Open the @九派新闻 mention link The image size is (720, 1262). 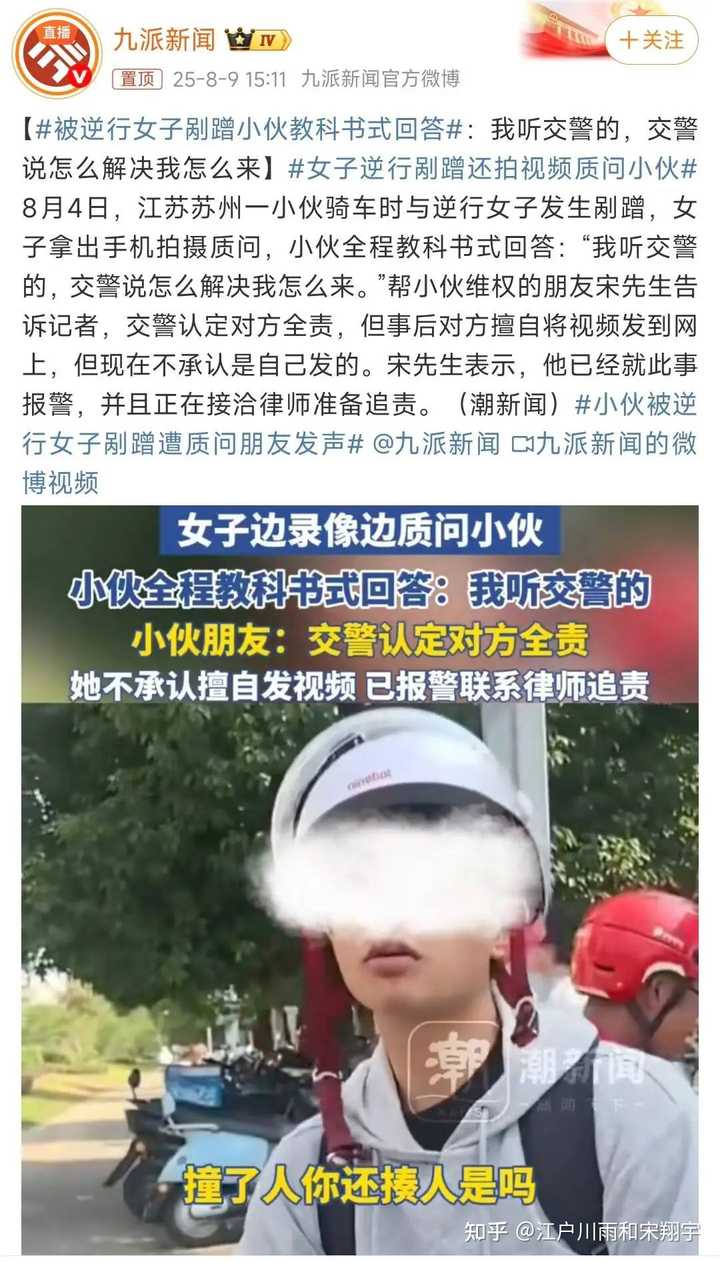(436, 443)
